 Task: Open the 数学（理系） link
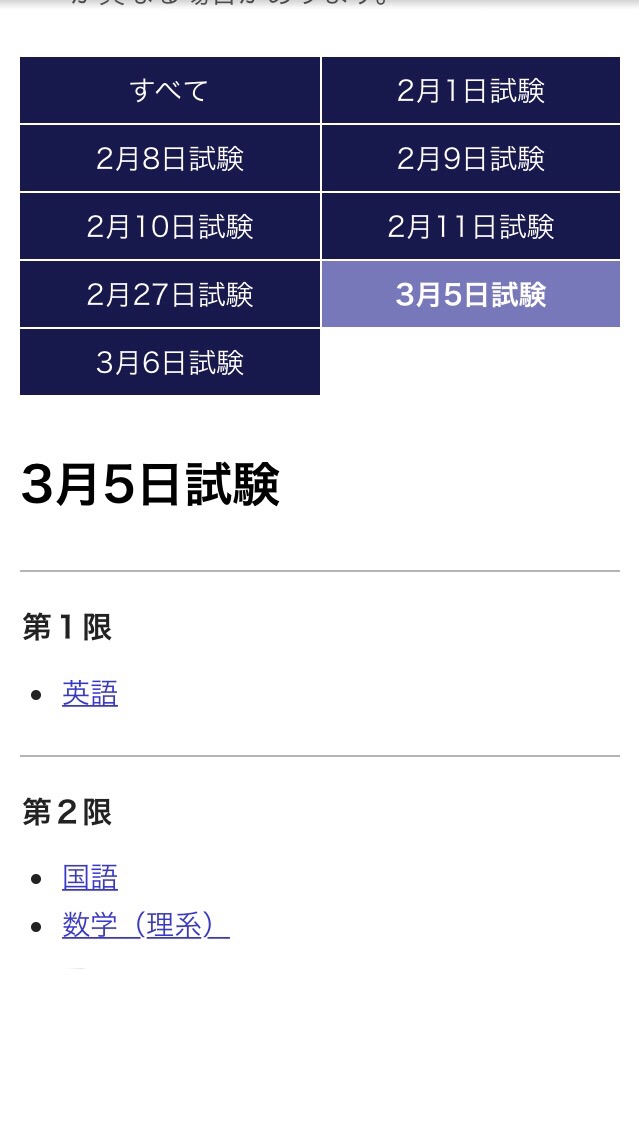point(146,927)
